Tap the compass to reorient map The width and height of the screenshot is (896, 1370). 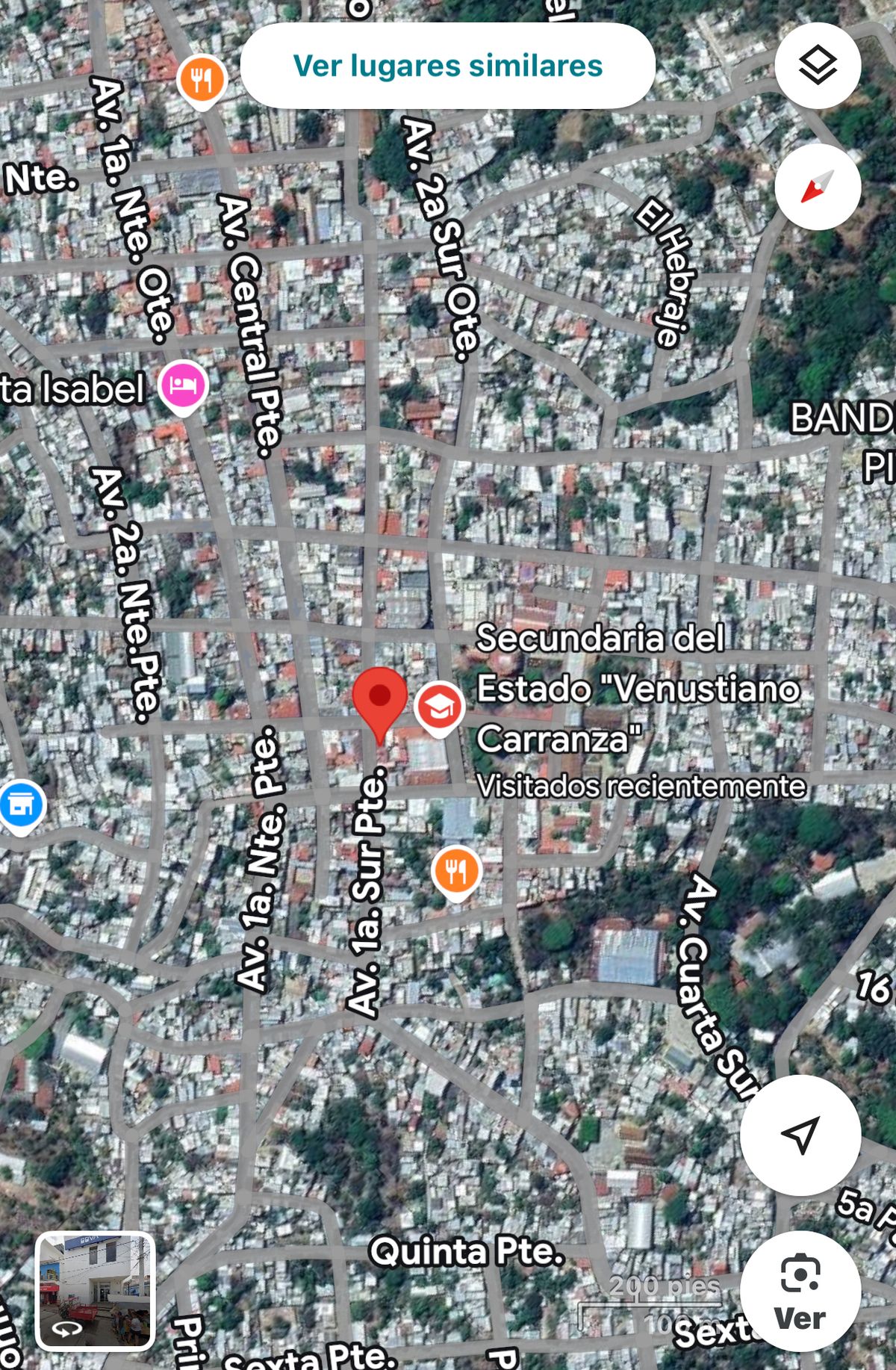(818, 187)
